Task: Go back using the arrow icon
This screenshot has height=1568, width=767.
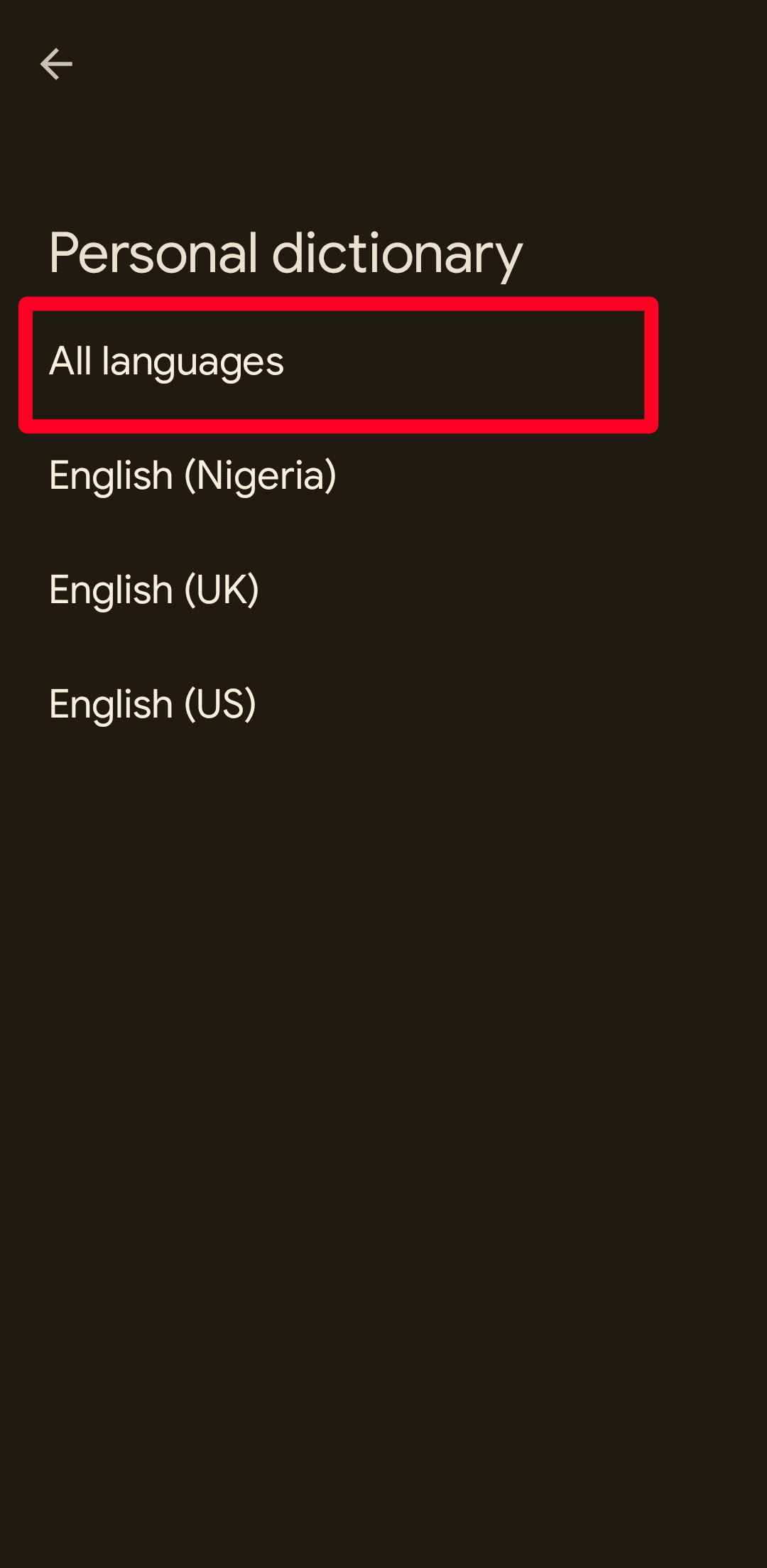Action: click(x=56, y=65)
